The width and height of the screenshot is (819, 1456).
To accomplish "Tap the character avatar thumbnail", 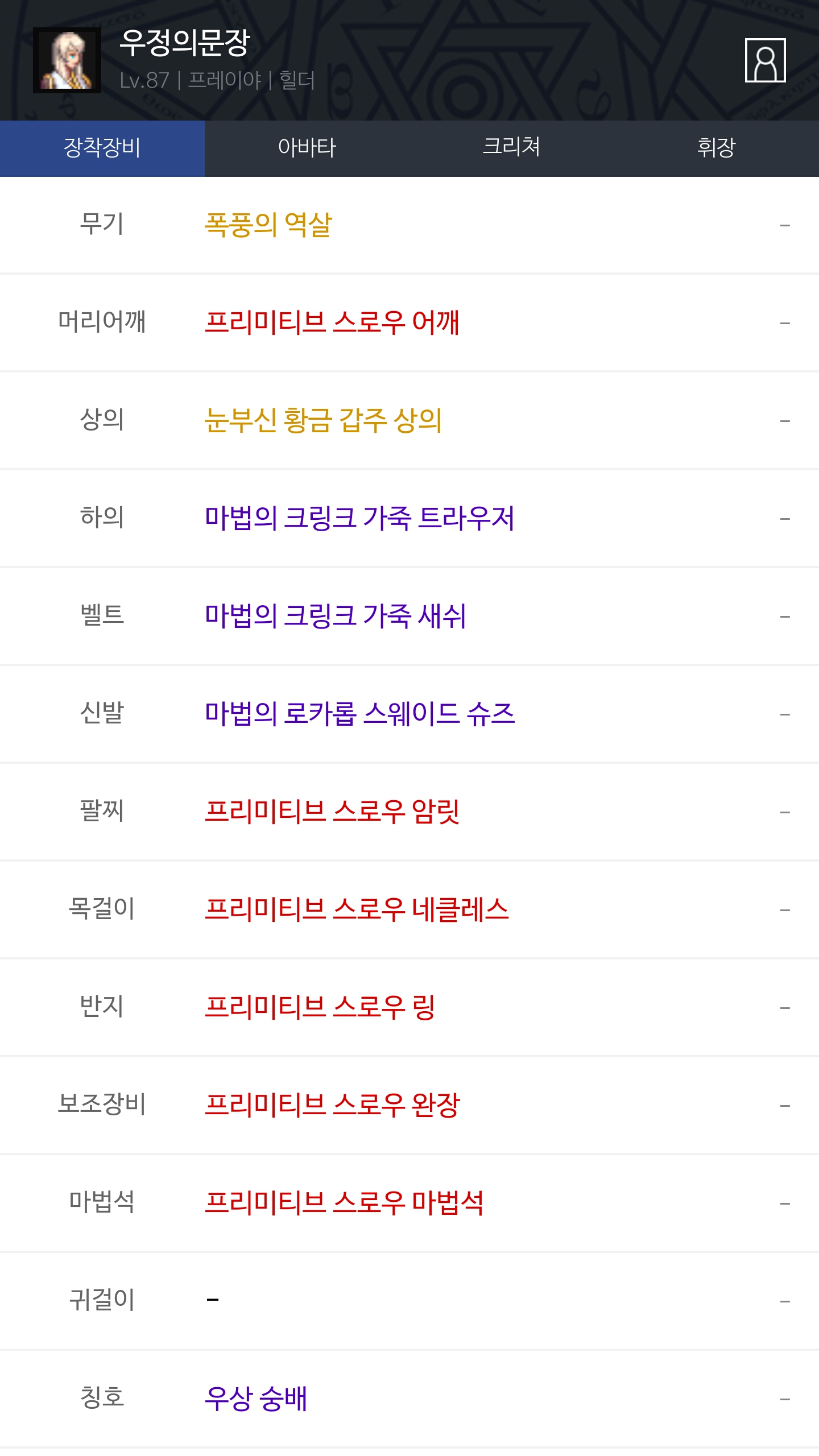I will 67,60.
